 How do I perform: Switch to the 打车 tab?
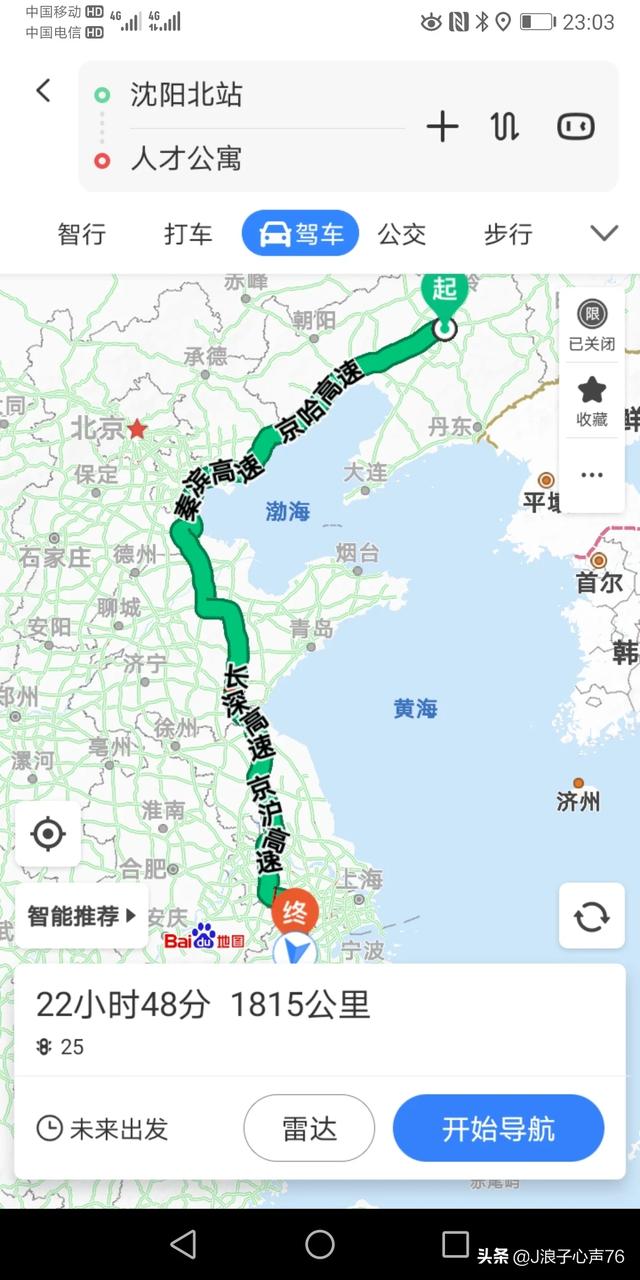point(188,234)
